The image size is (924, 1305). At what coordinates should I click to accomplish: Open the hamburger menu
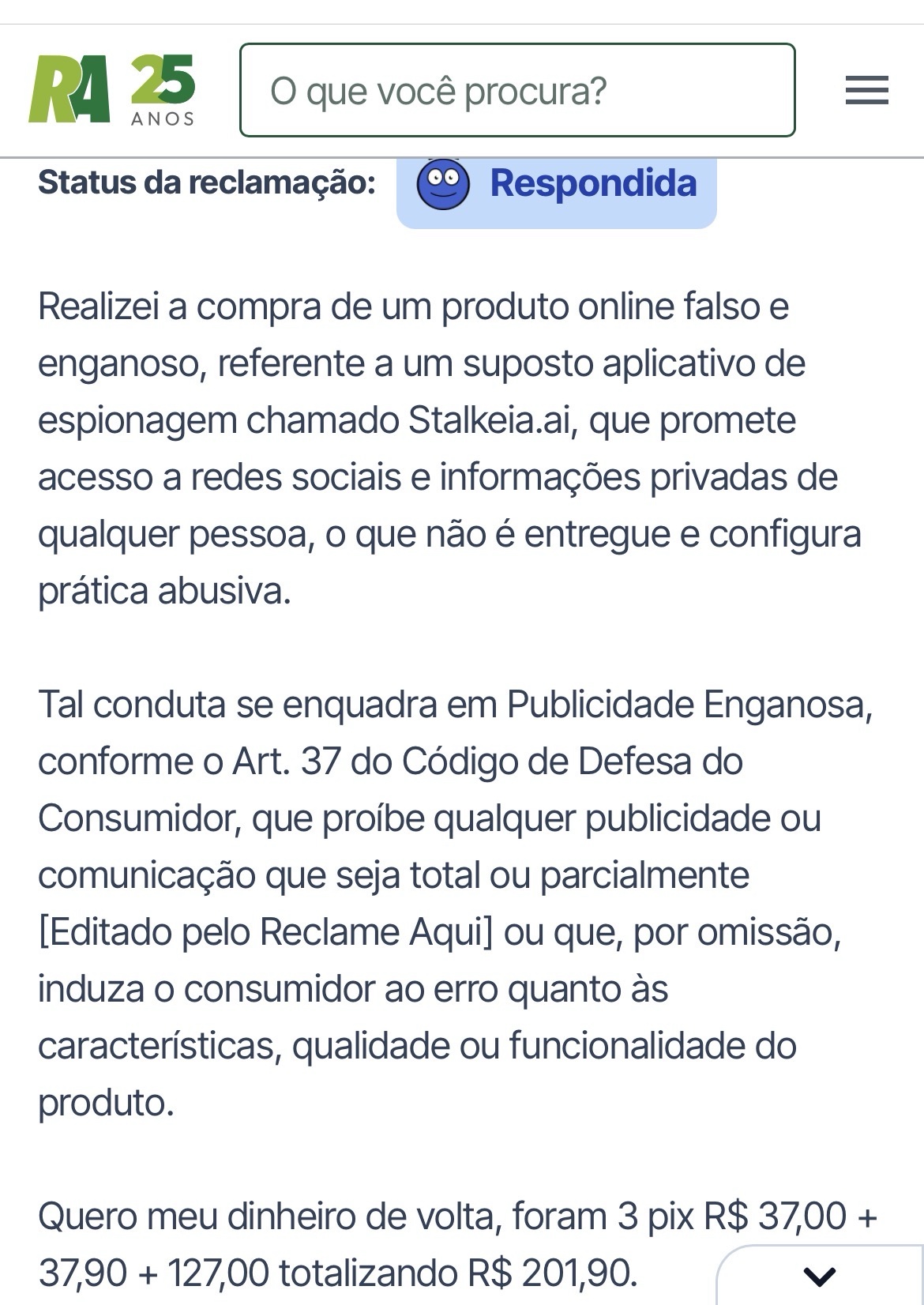866,91
